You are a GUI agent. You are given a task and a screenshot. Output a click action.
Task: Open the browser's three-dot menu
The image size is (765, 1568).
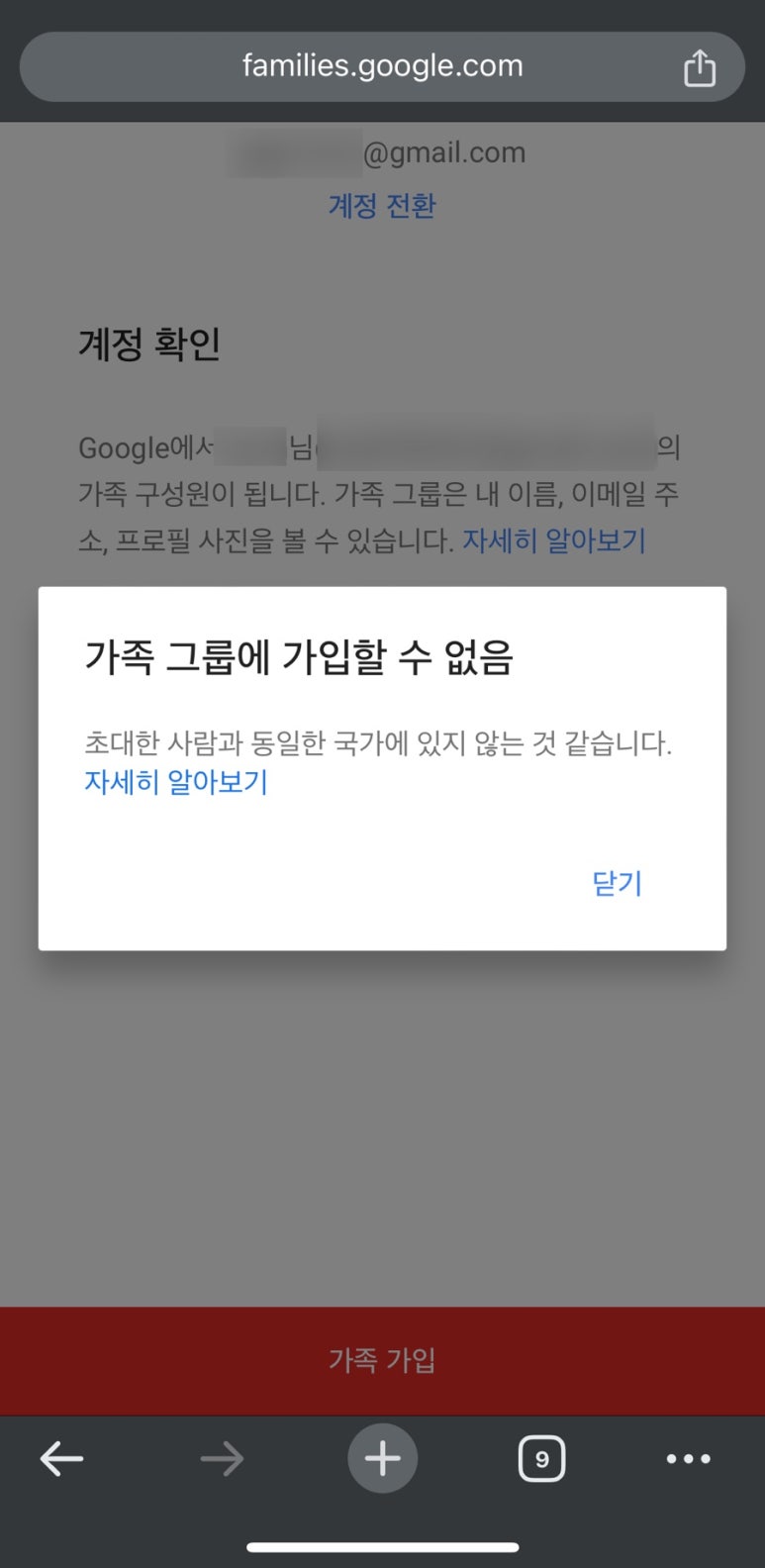click(689, 1458)
